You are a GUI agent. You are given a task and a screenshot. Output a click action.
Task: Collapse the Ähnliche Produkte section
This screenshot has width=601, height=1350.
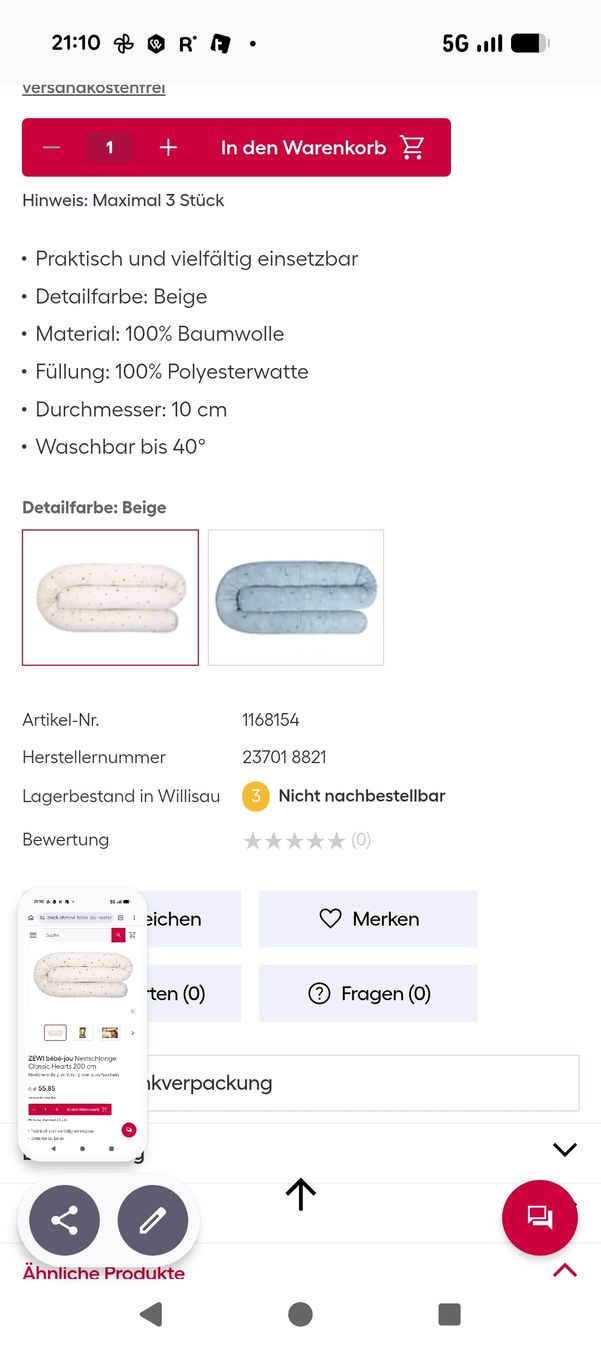(565, 1271)
